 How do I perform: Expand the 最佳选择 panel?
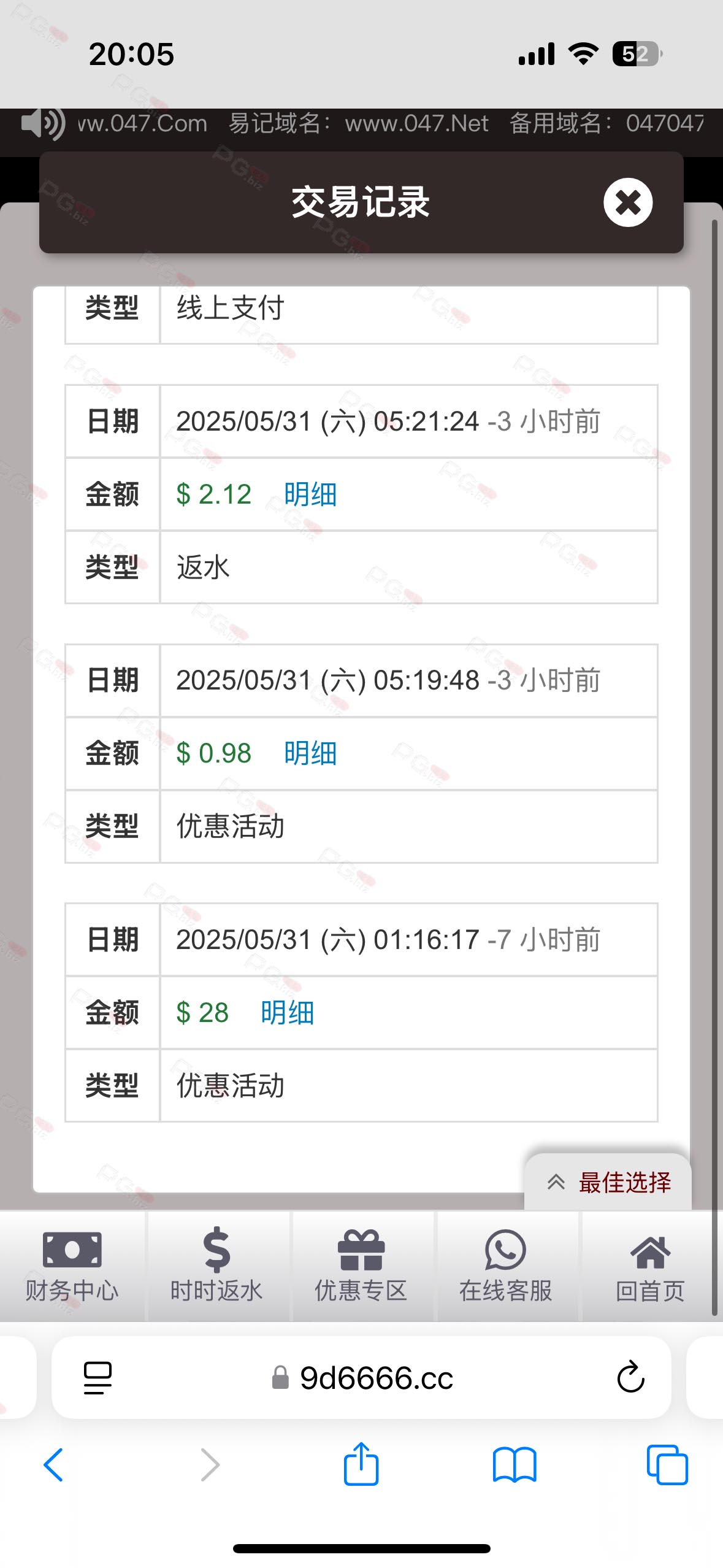[x=608, y=1182]
